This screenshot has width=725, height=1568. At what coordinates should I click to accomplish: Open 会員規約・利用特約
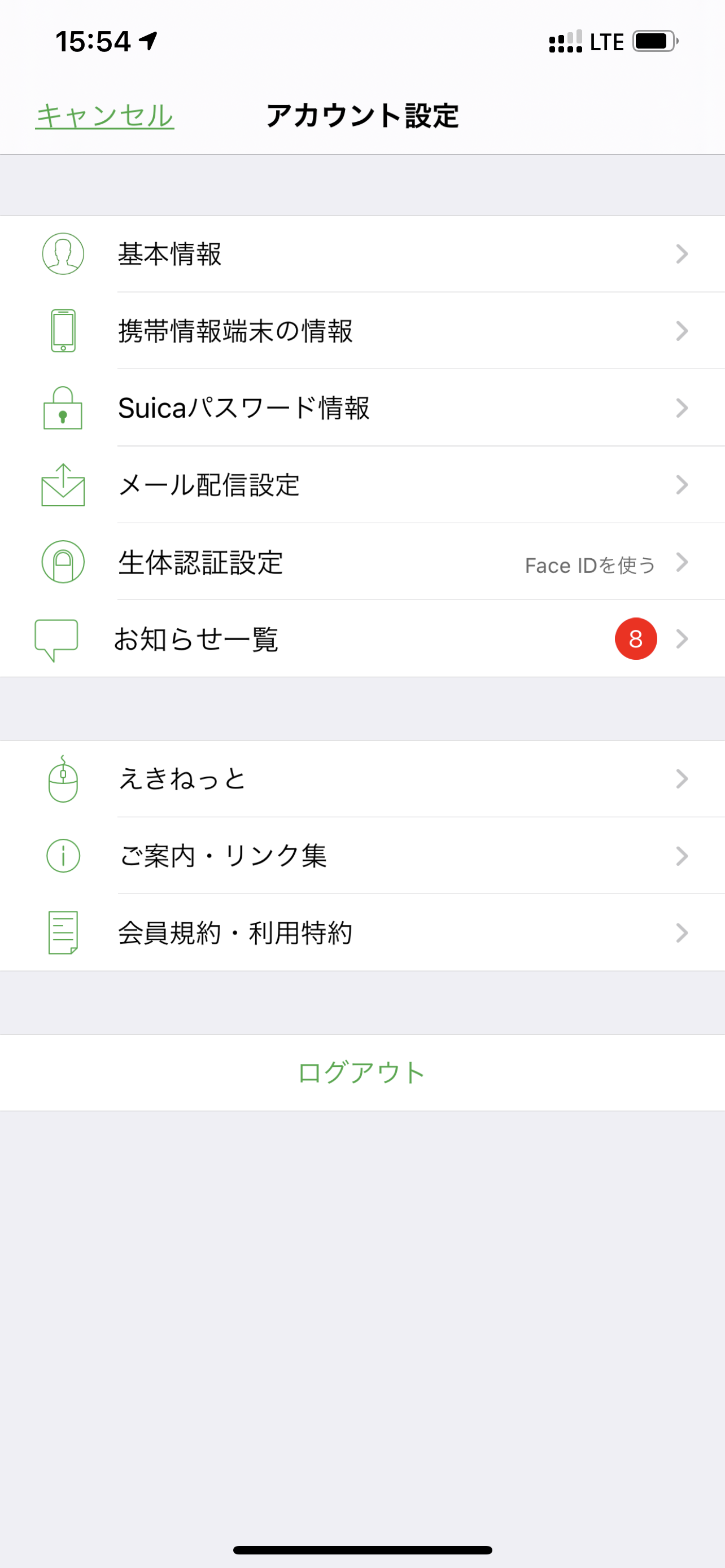click(362, 932)
